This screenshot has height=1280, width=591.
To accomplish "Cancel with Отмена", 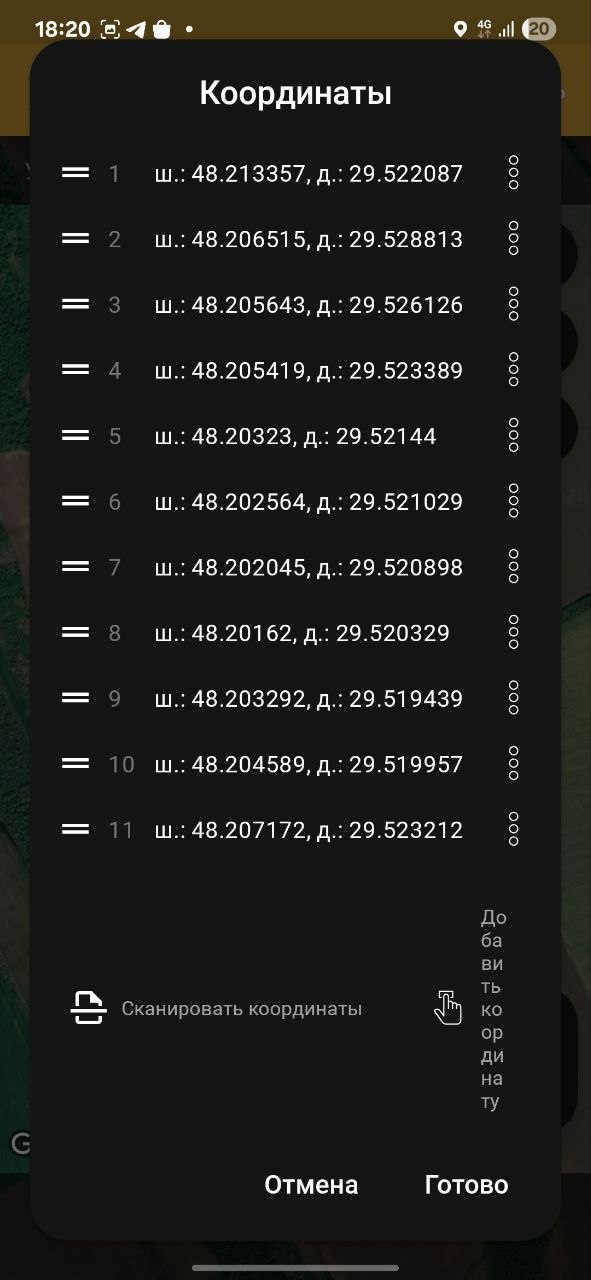I will click(x=311, y=1185).
